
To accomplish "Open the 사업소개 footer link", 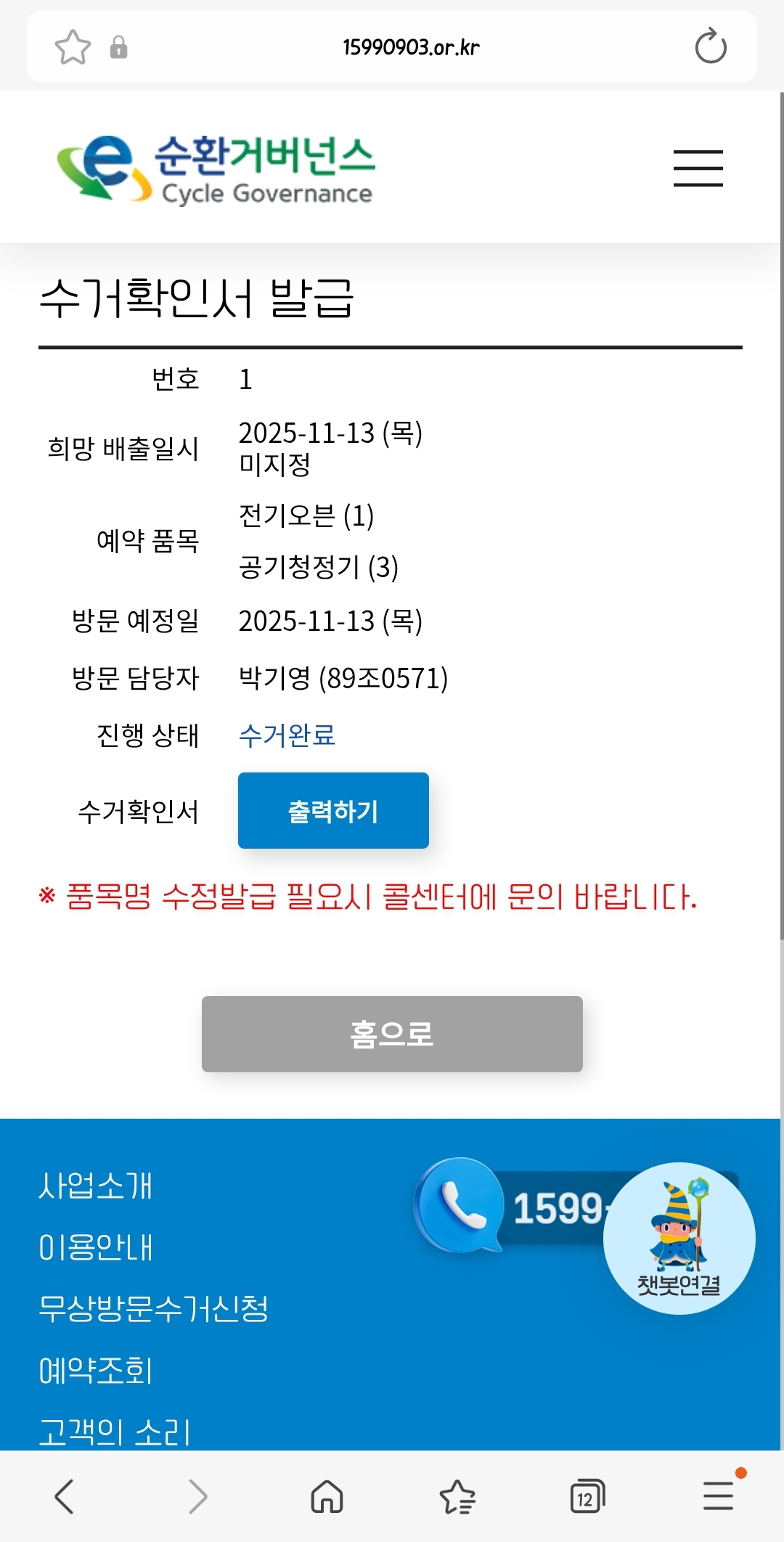I will click(x=95, y=1186).
